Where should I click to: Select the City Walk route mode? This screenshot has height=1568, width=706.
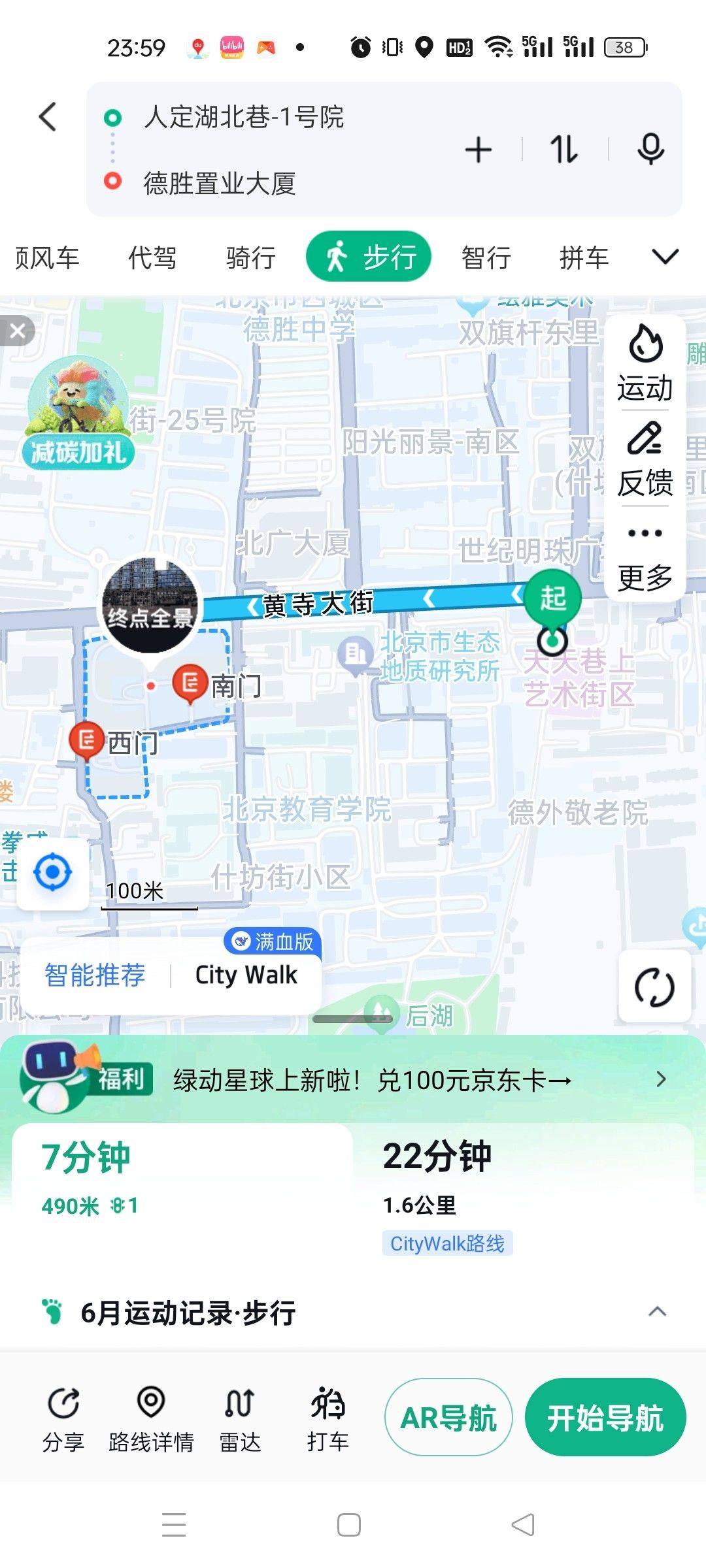tap(246, 975)
